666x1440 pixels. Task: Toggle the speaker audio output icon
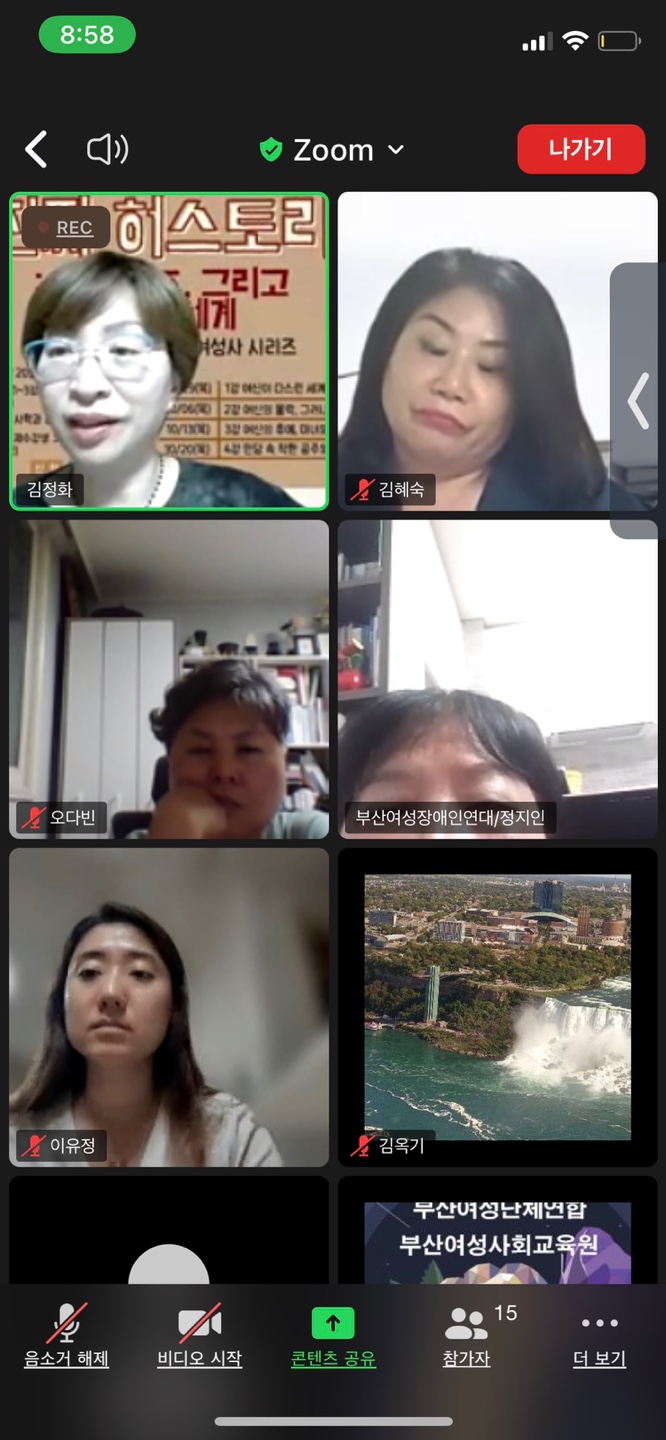click(107, 150)
